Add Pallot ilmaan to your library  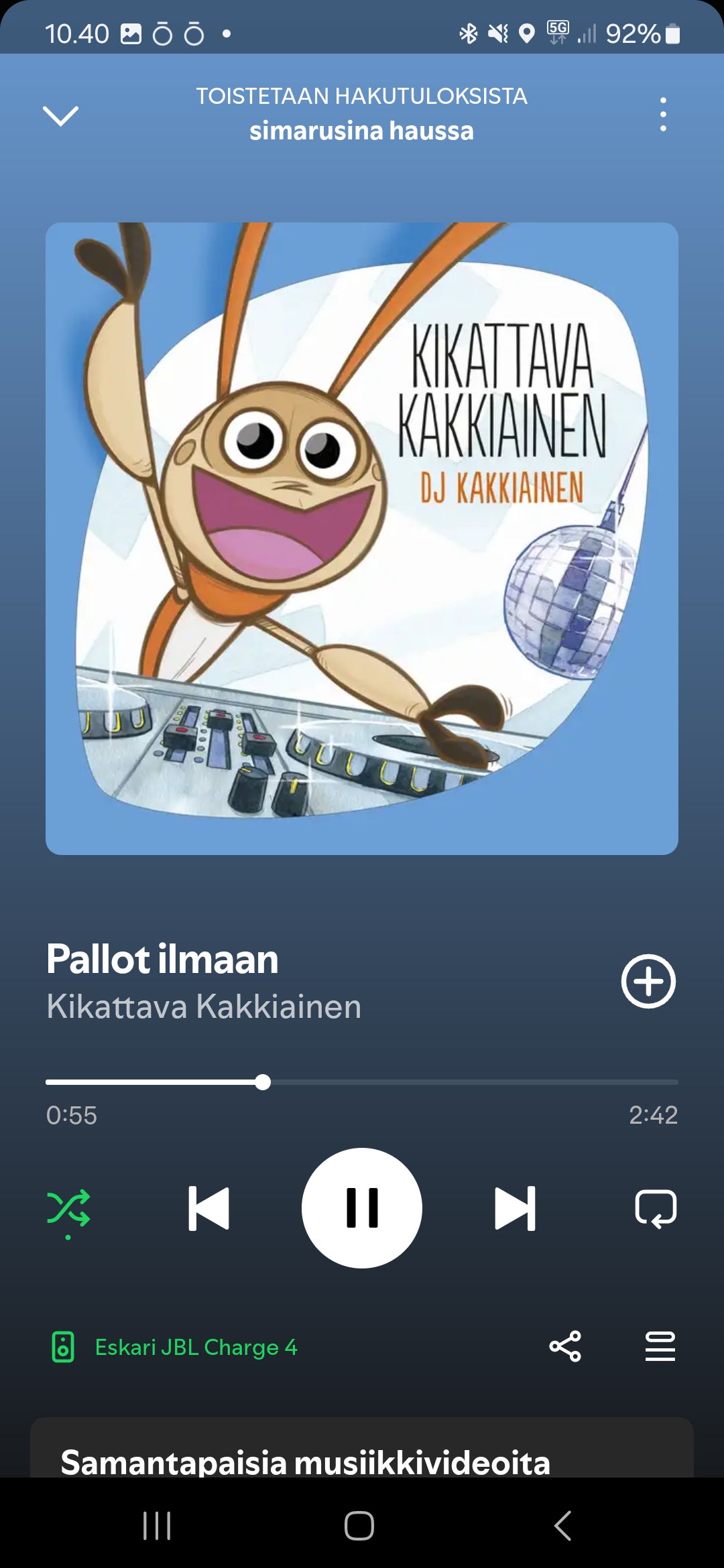coord(648,982)
